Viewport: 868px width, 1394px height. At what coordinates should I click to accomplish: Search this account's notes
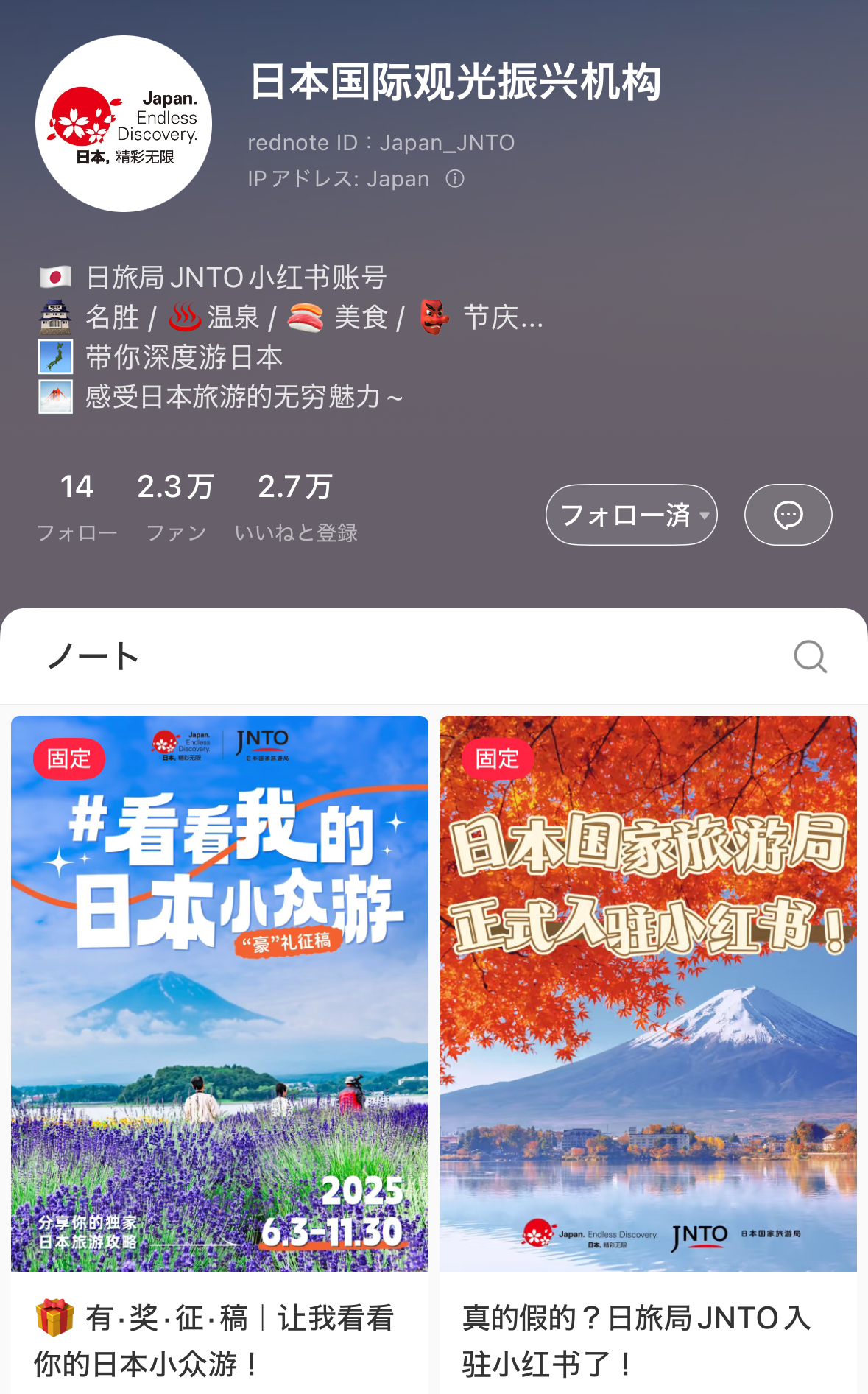pos(810,656)
